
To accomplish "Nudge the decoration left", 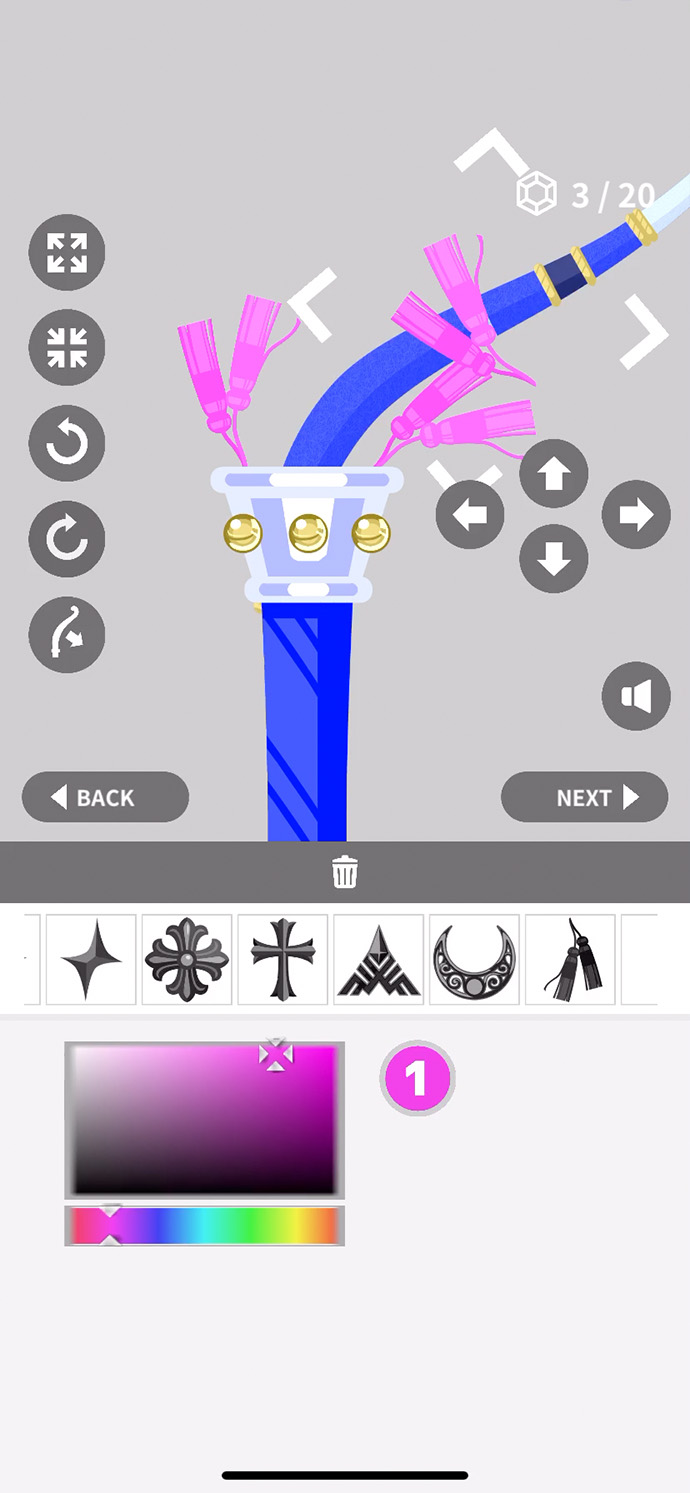I will click(470, 515).
